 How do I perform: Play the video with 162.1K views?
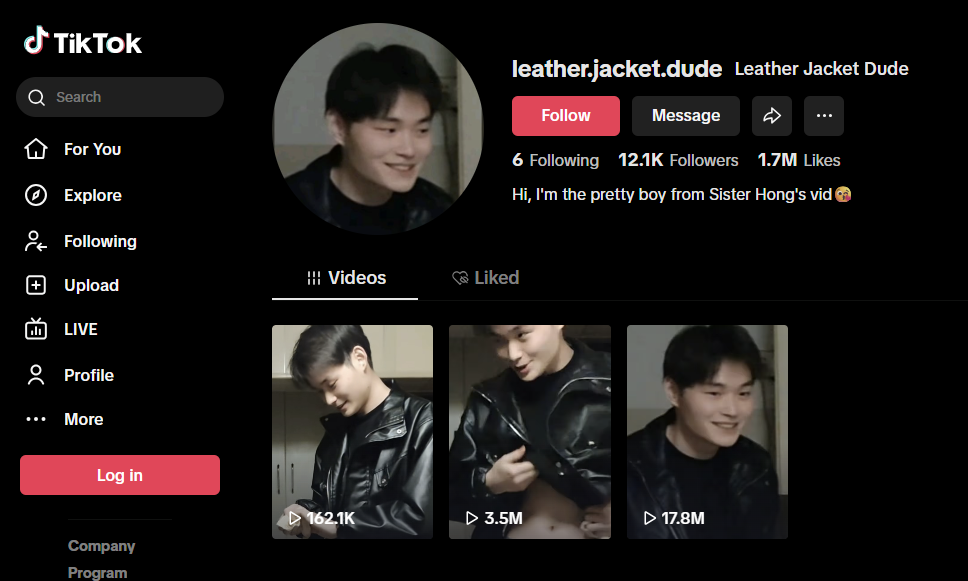tap(352, 431)
